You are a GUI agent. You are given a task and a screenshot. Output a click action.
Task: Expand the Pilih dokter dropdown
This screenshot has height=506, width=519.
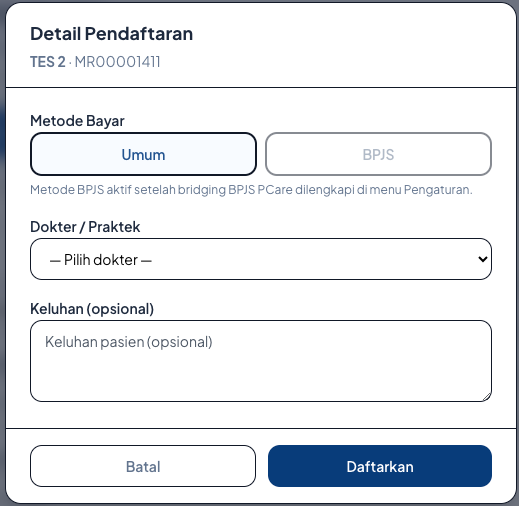[261, 259]
